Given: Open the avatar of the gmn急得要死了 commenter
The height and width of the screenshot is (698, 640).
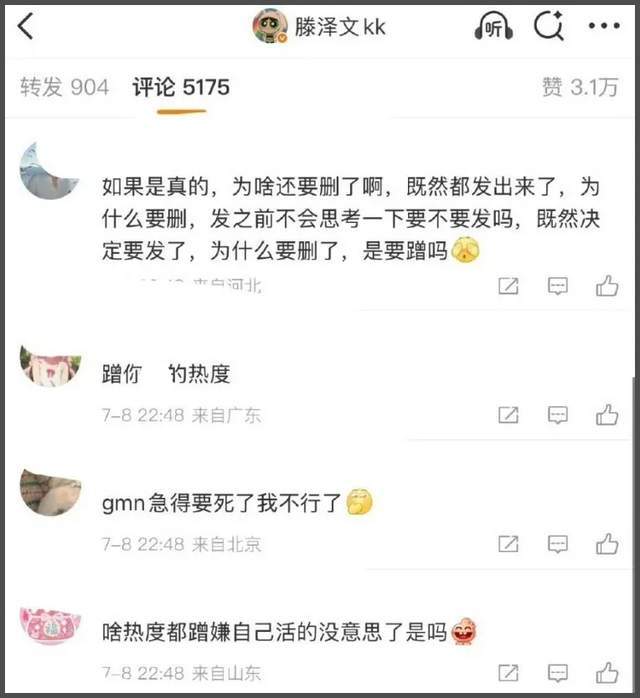Looking at the screenshot, I should [50, 492].
